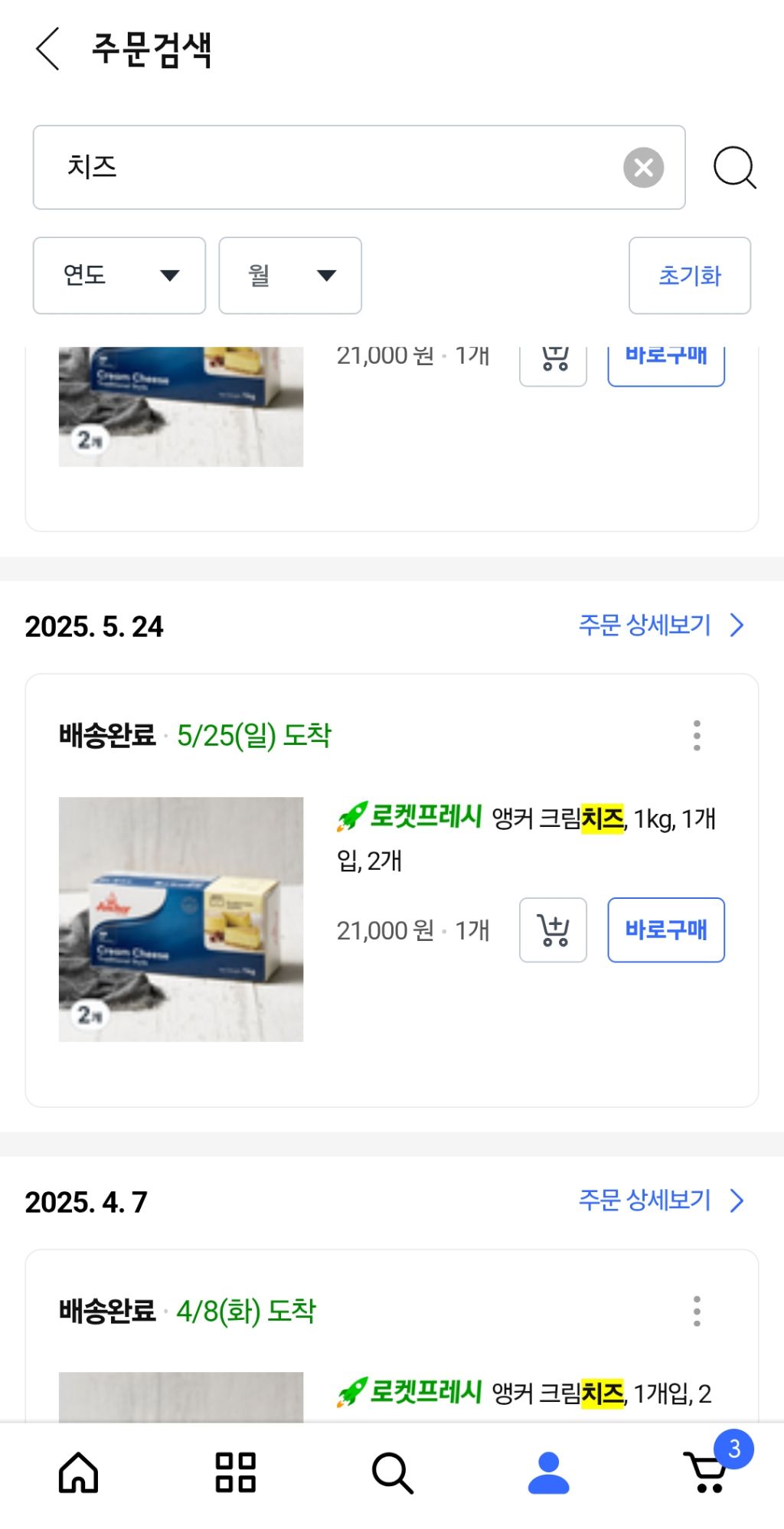
Task: Open my profile tab
Action: pos(548,1472)
